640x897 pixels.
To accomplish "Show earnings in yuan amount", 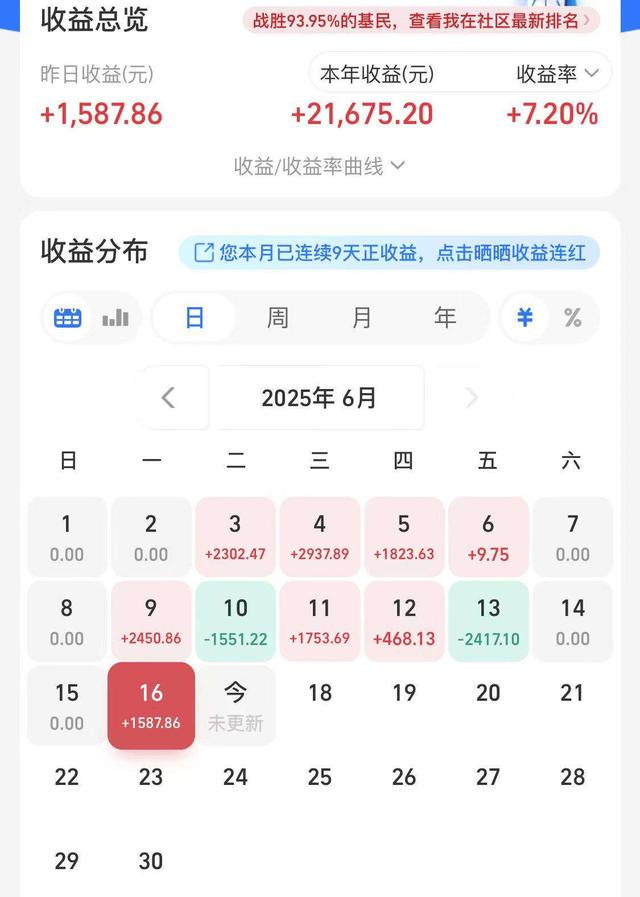I will 525,318.
